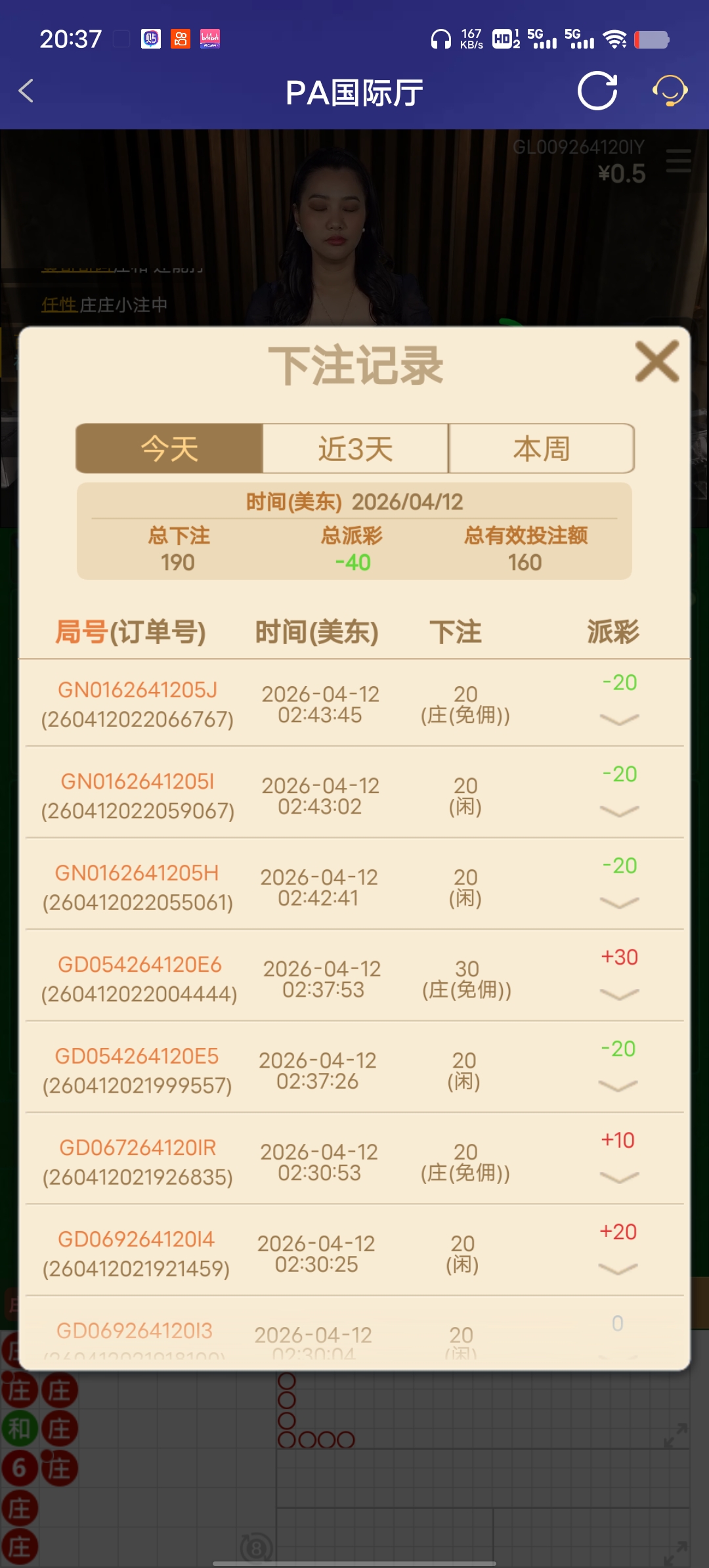The image size is (709, 1568).
Task: Switch to the 本周 tab
Action: coord(541,448)
